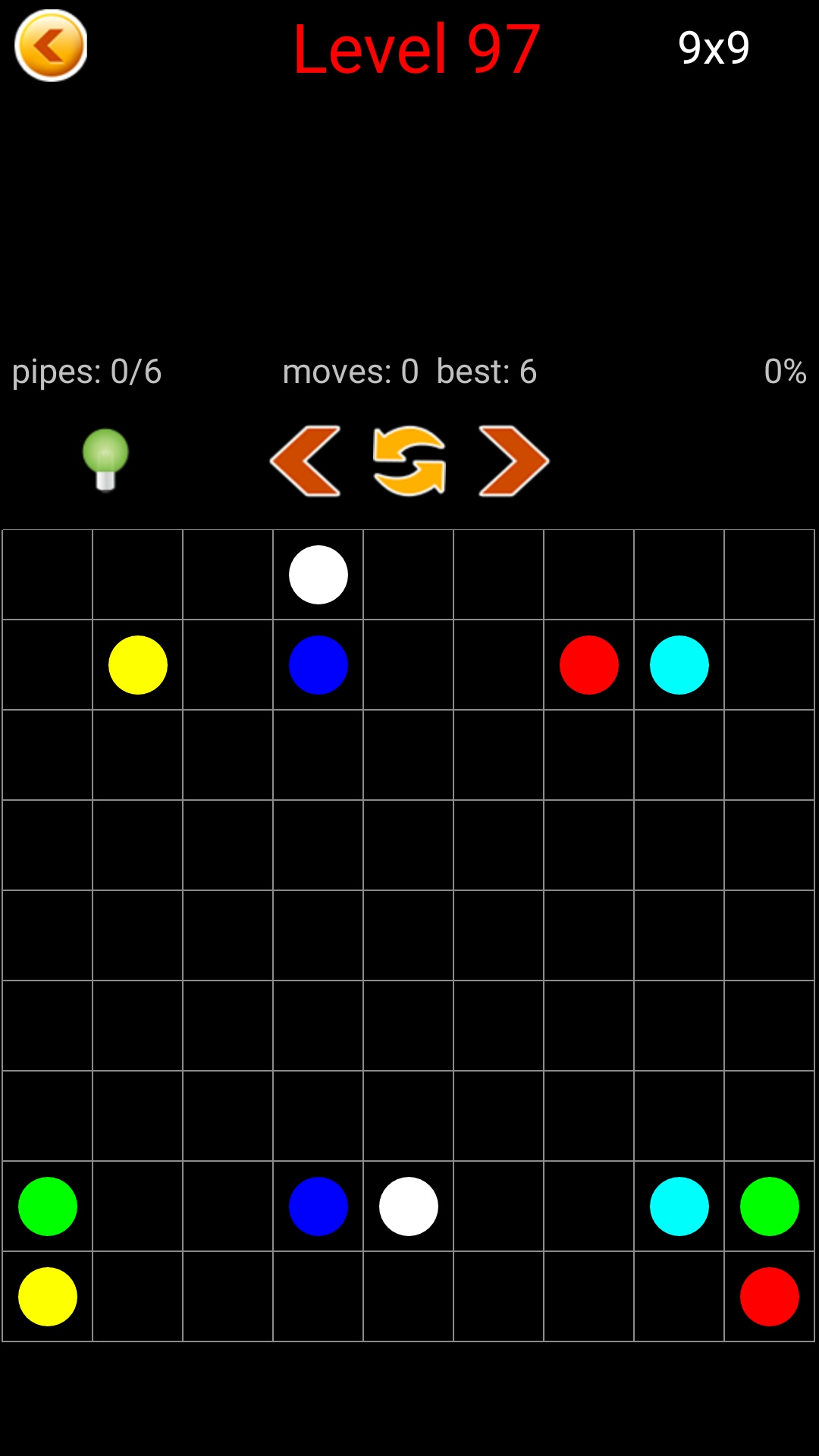Select the yellow dot in the second row
819x1456 pixels.
click(138, 665)
